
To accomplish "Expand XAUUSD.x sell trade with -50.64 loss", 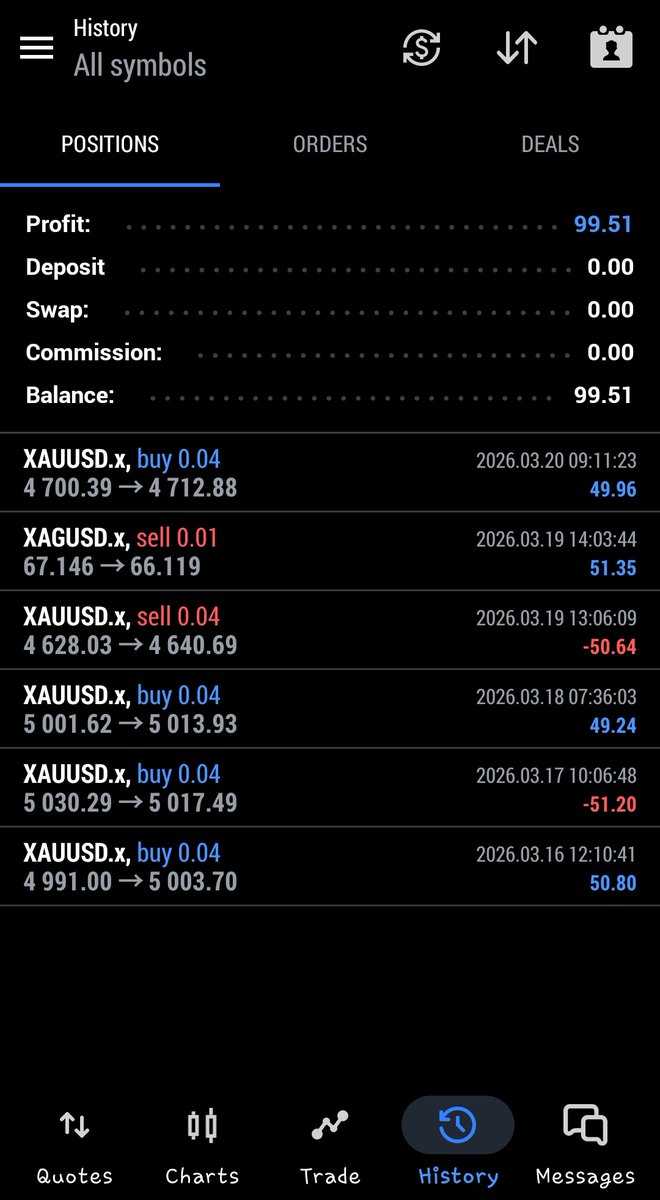I will 330,631.
